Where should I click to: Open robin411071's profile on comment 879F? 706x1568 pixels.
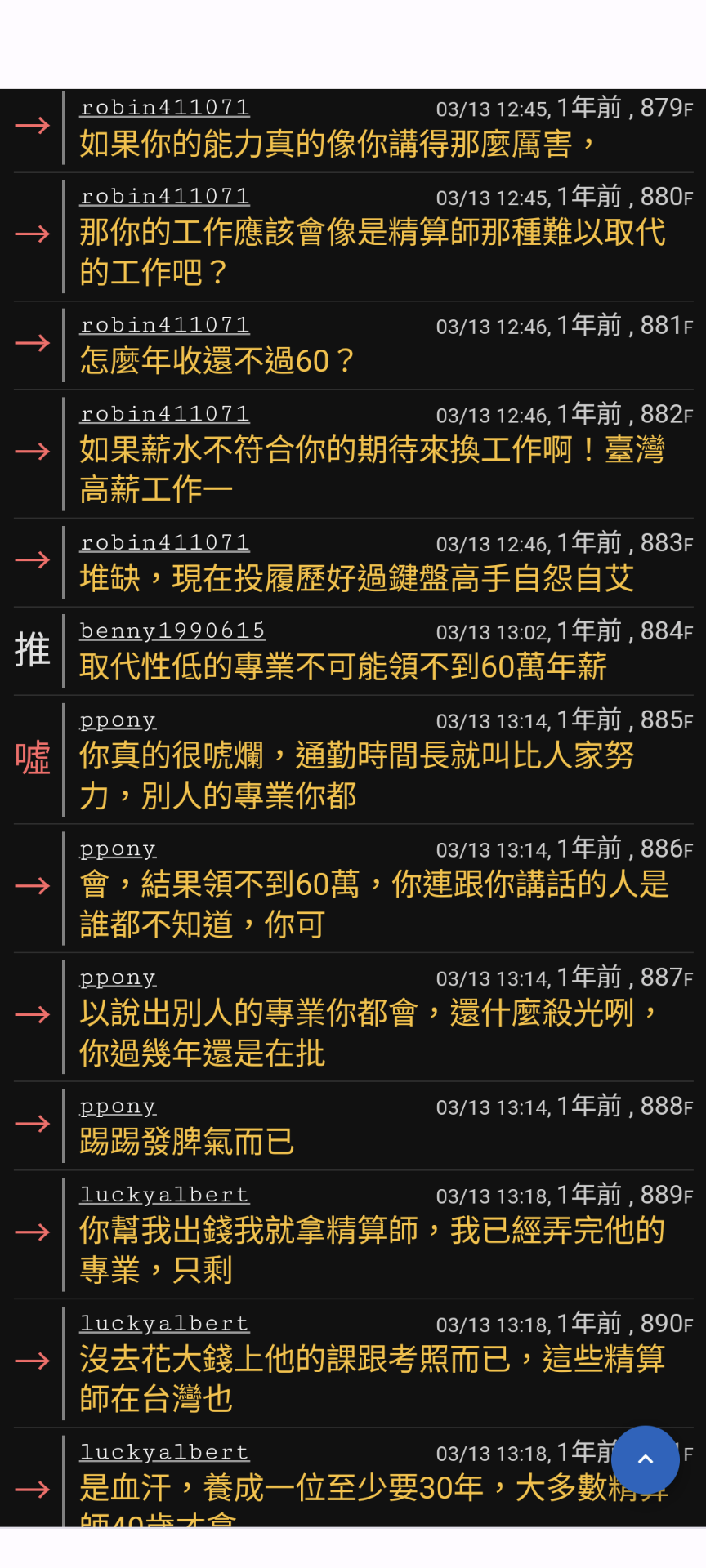point(165,108)
